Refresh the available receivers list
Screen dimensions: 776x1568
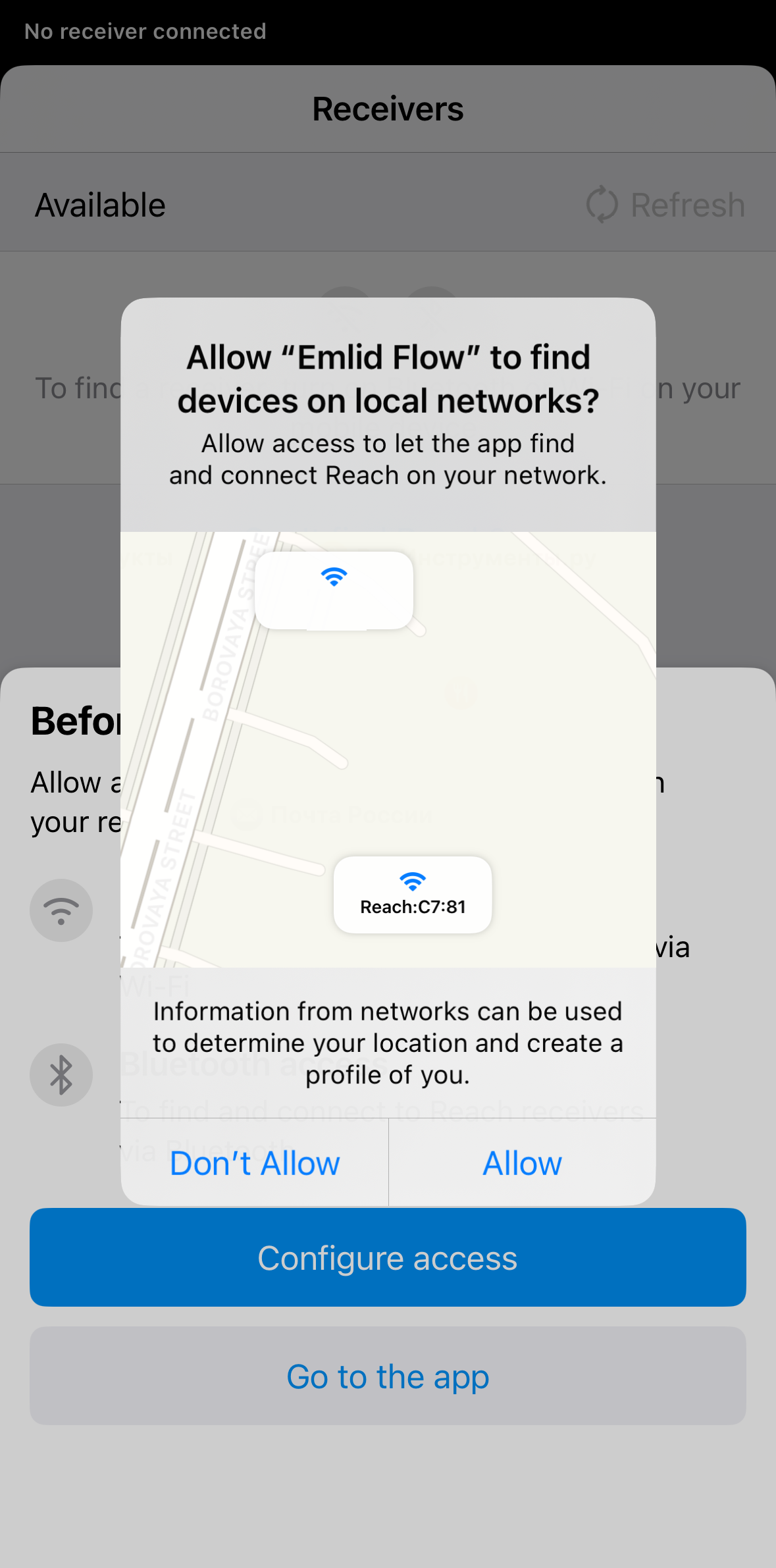tap(665, 205)
